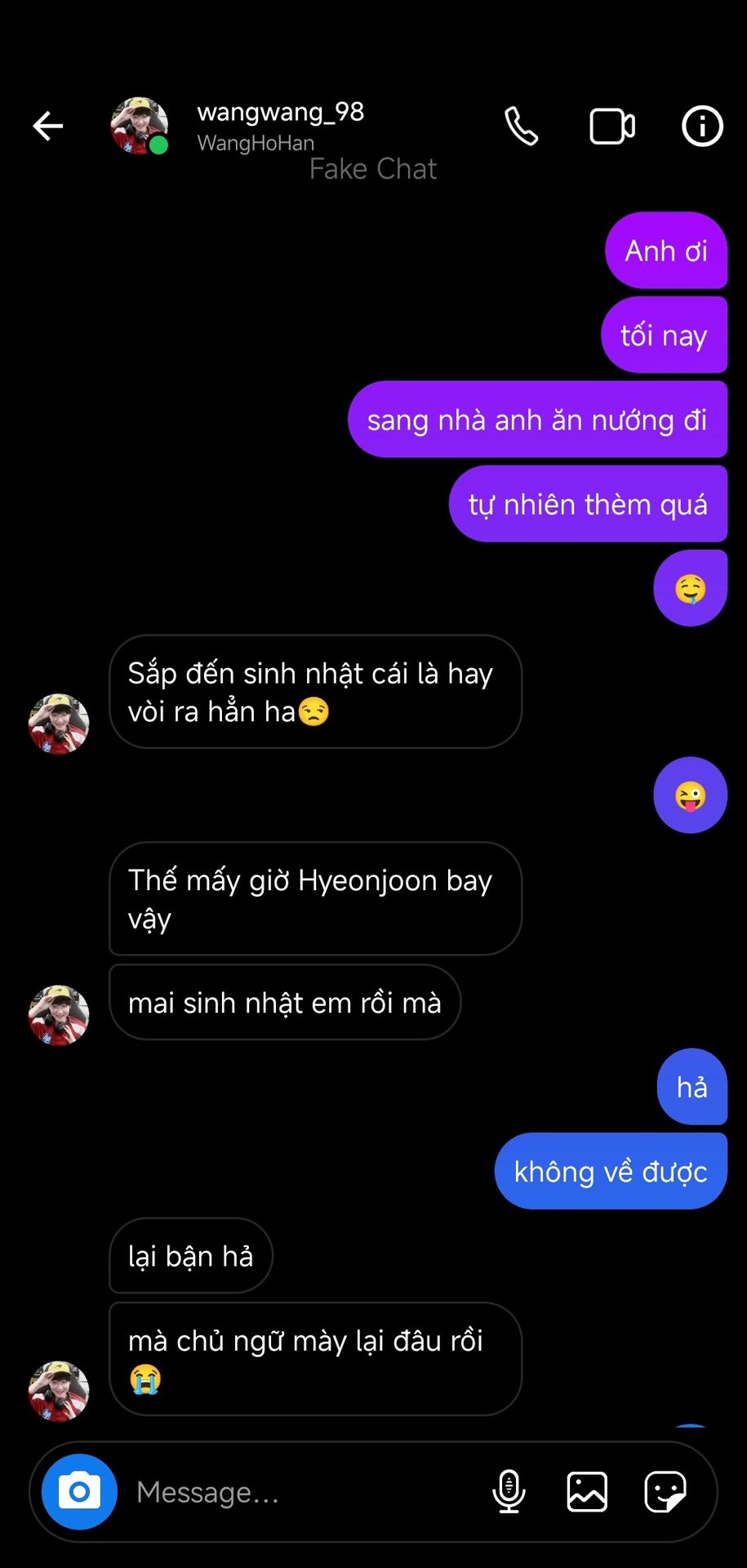
Task: Open the sticker picker
Action: click(x=665, y=1492)
